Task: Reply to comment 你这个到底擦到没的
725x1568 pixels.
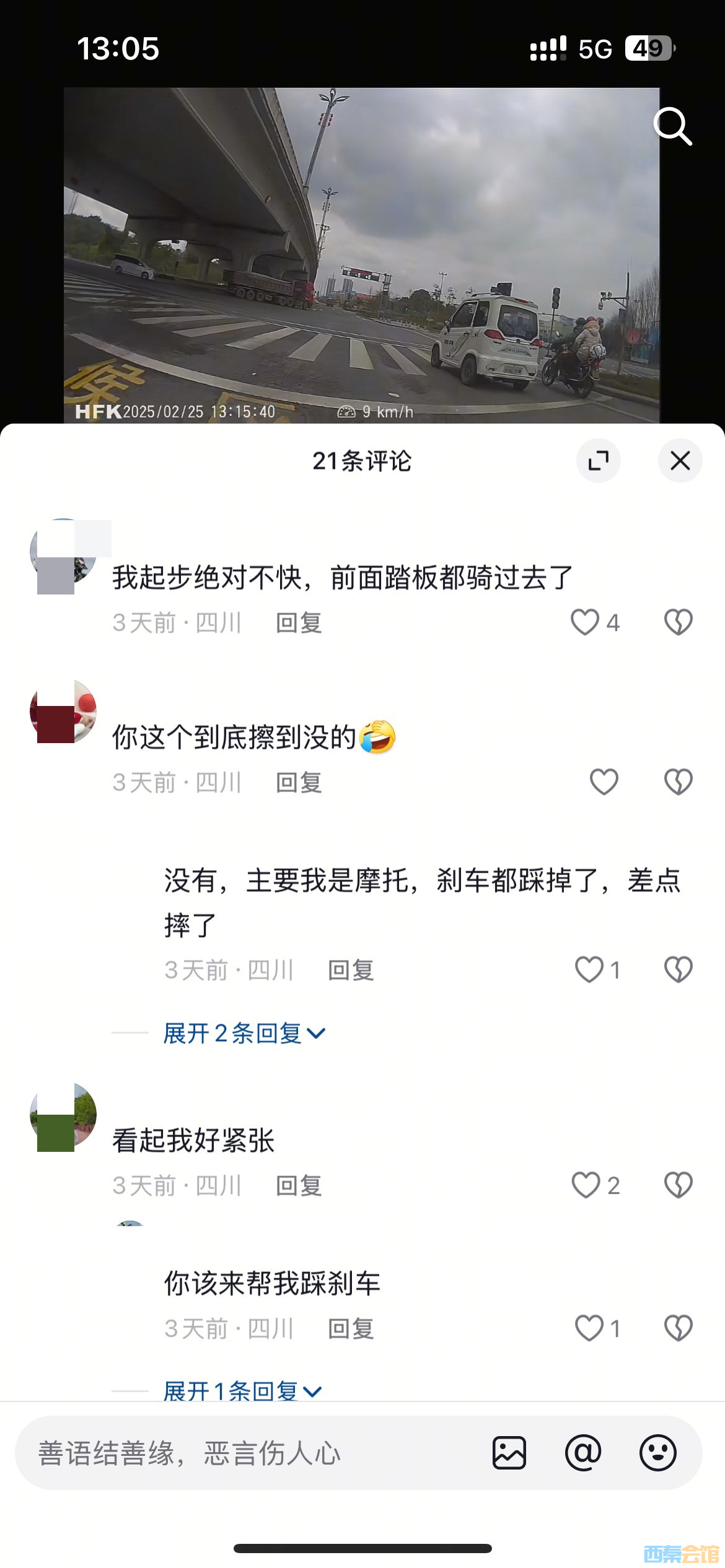Action: click(299, 783)
